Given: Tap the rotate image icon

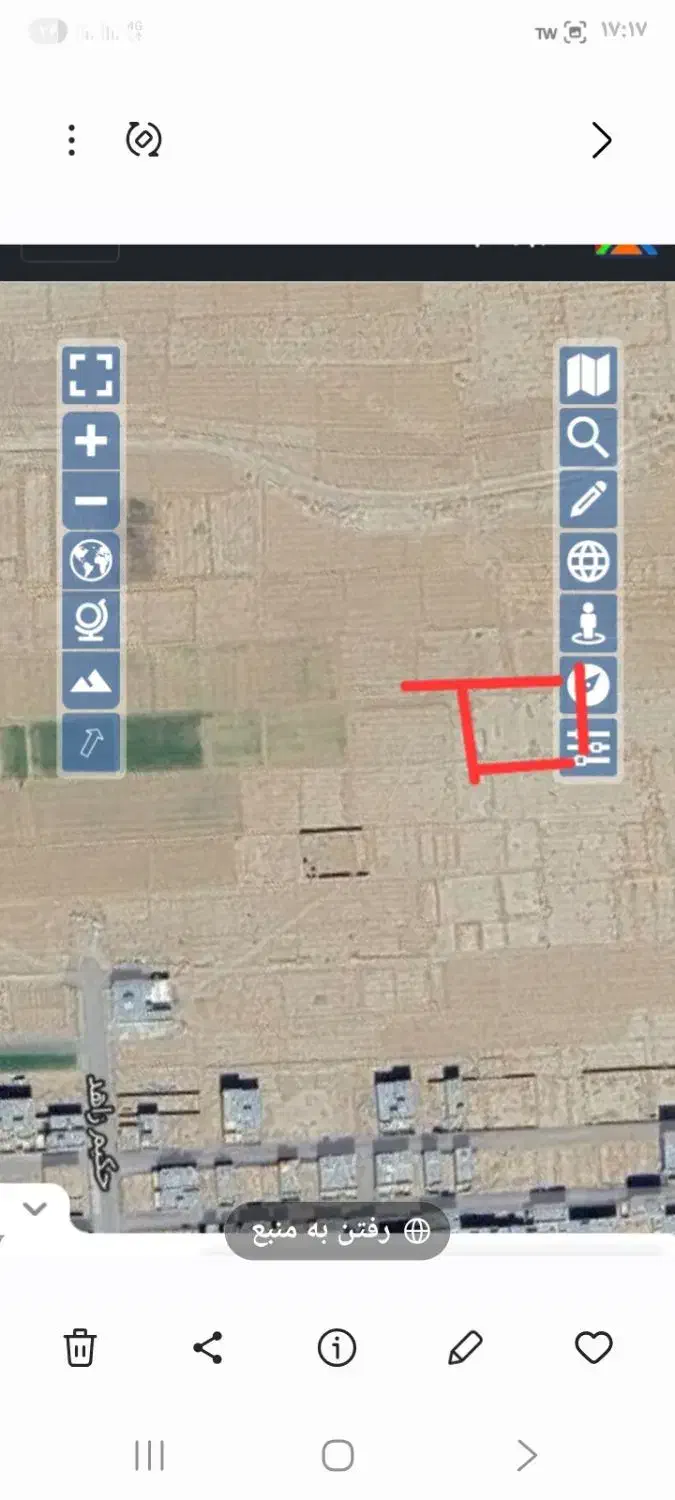Looking at the screenshot, I should coord(143,140).
